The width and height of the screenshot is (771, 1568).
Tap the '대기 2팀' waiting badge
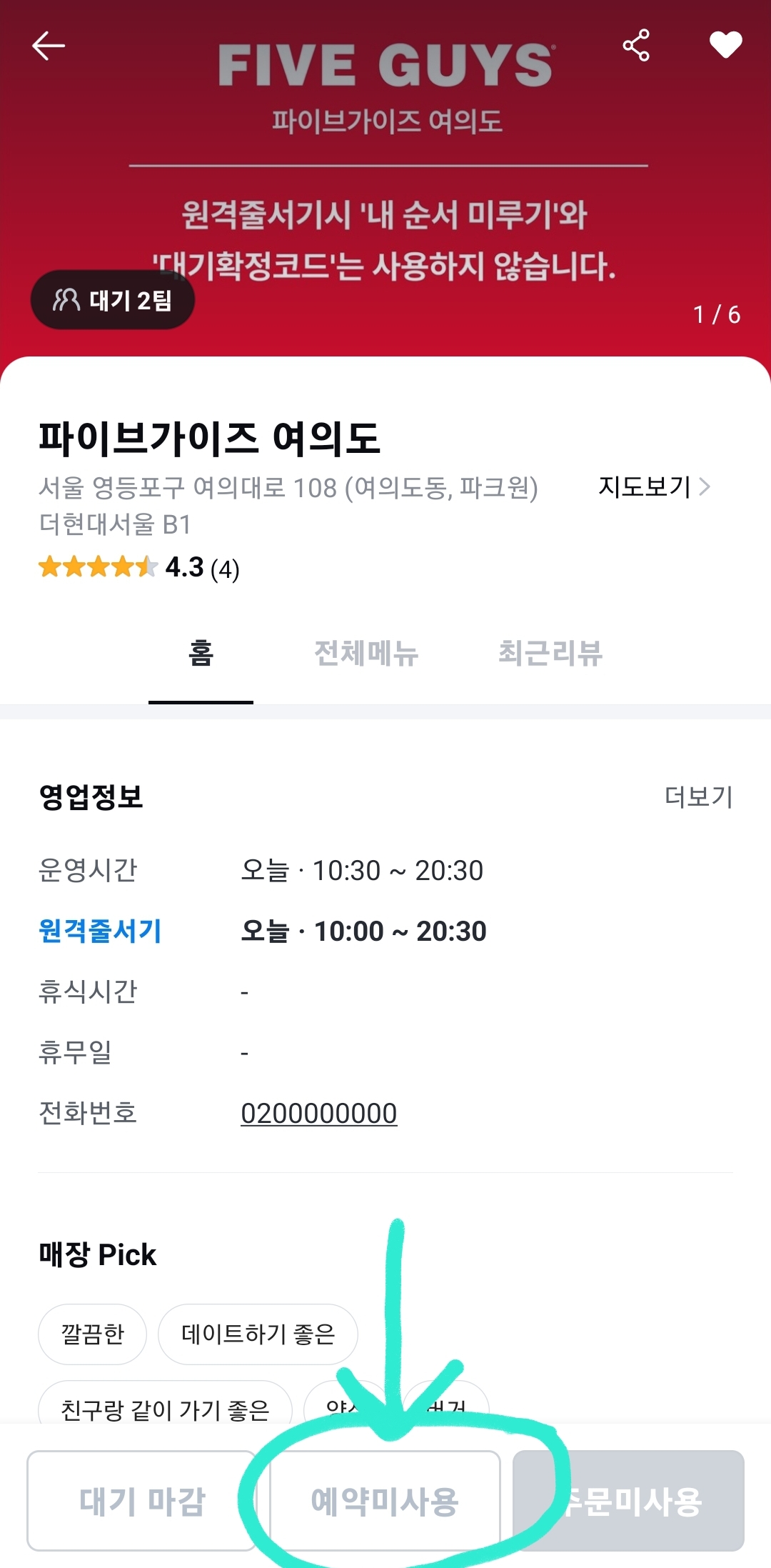coord(112,300)
